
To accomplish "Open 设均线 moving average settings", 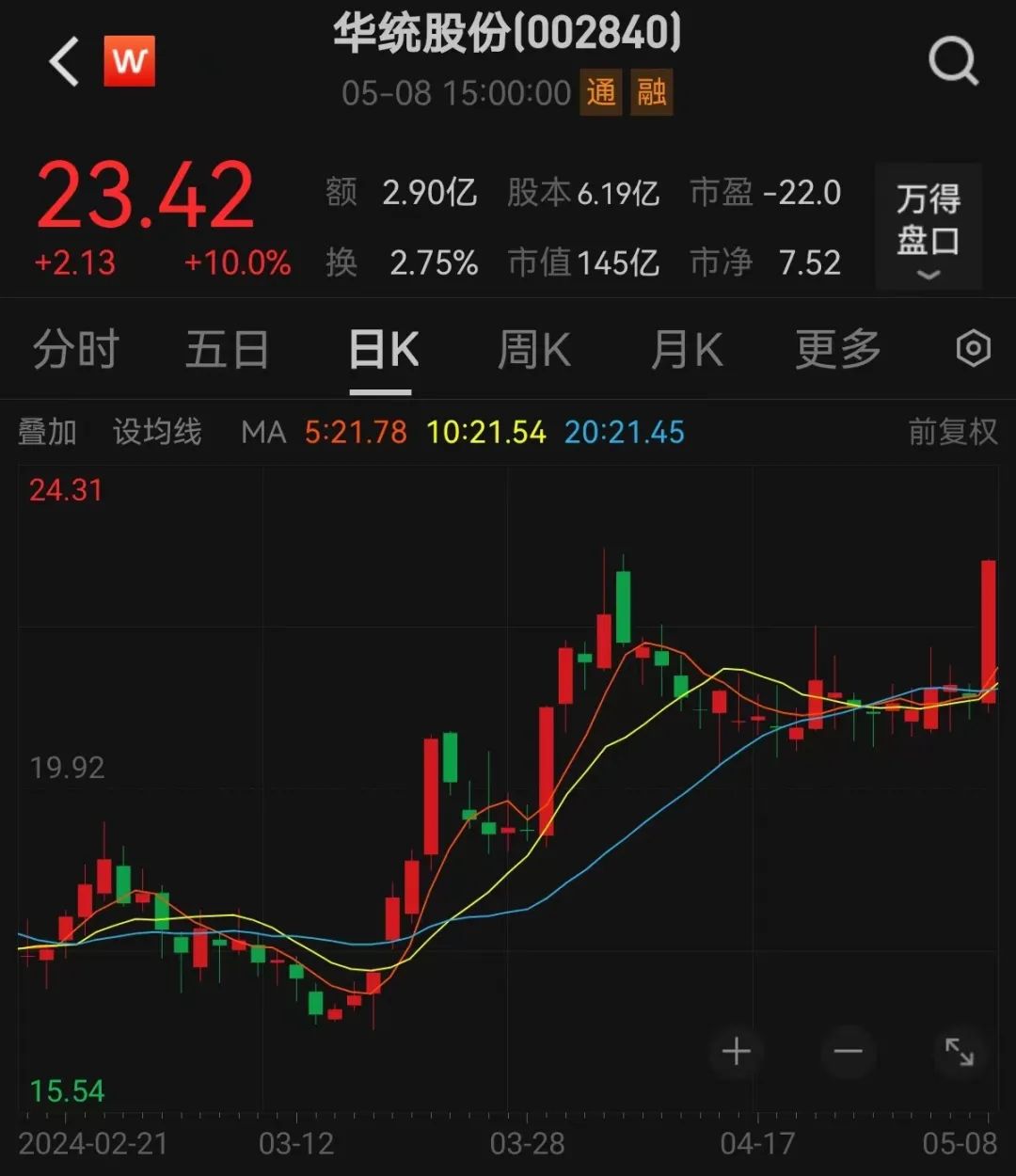I will [157, 432].
